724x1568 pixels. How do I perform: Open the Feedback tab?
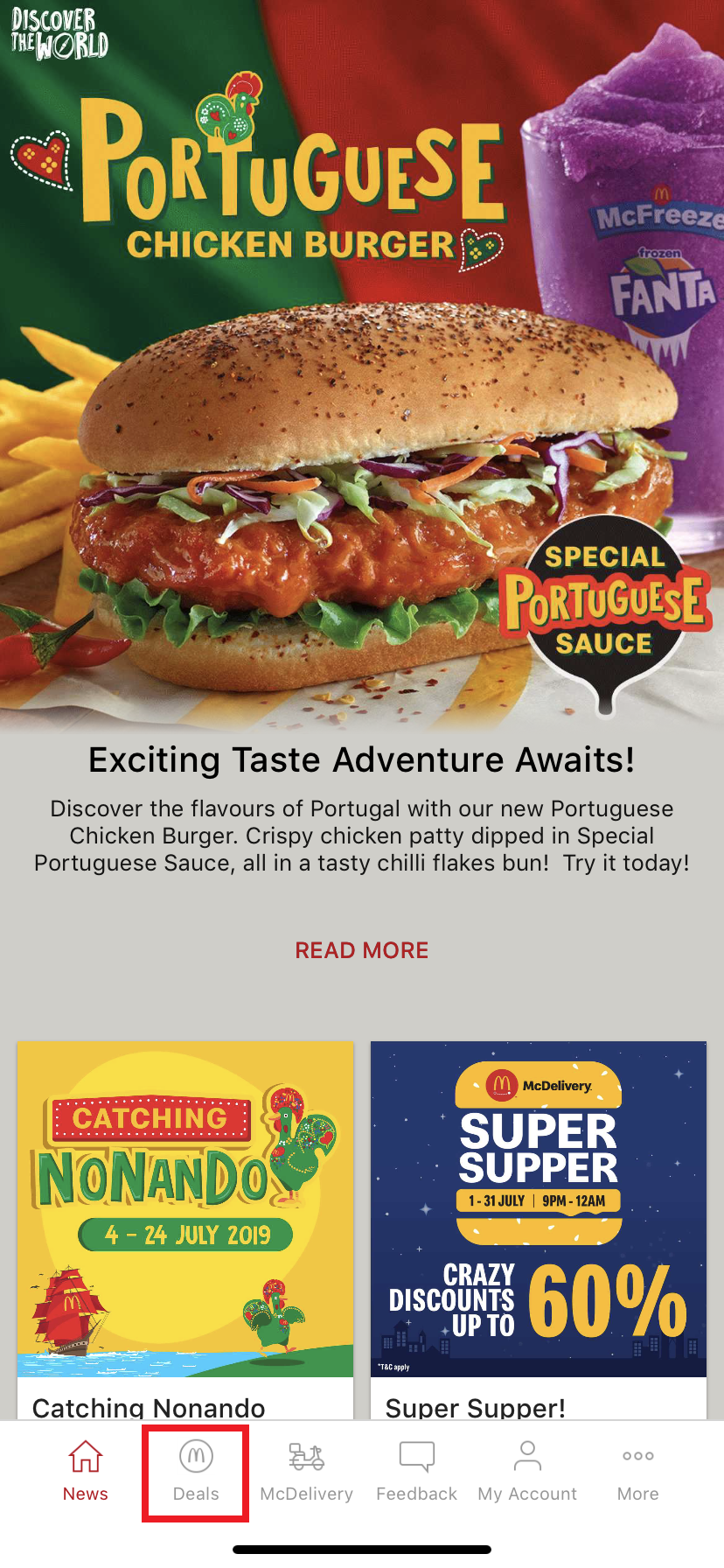(417, 1472)
